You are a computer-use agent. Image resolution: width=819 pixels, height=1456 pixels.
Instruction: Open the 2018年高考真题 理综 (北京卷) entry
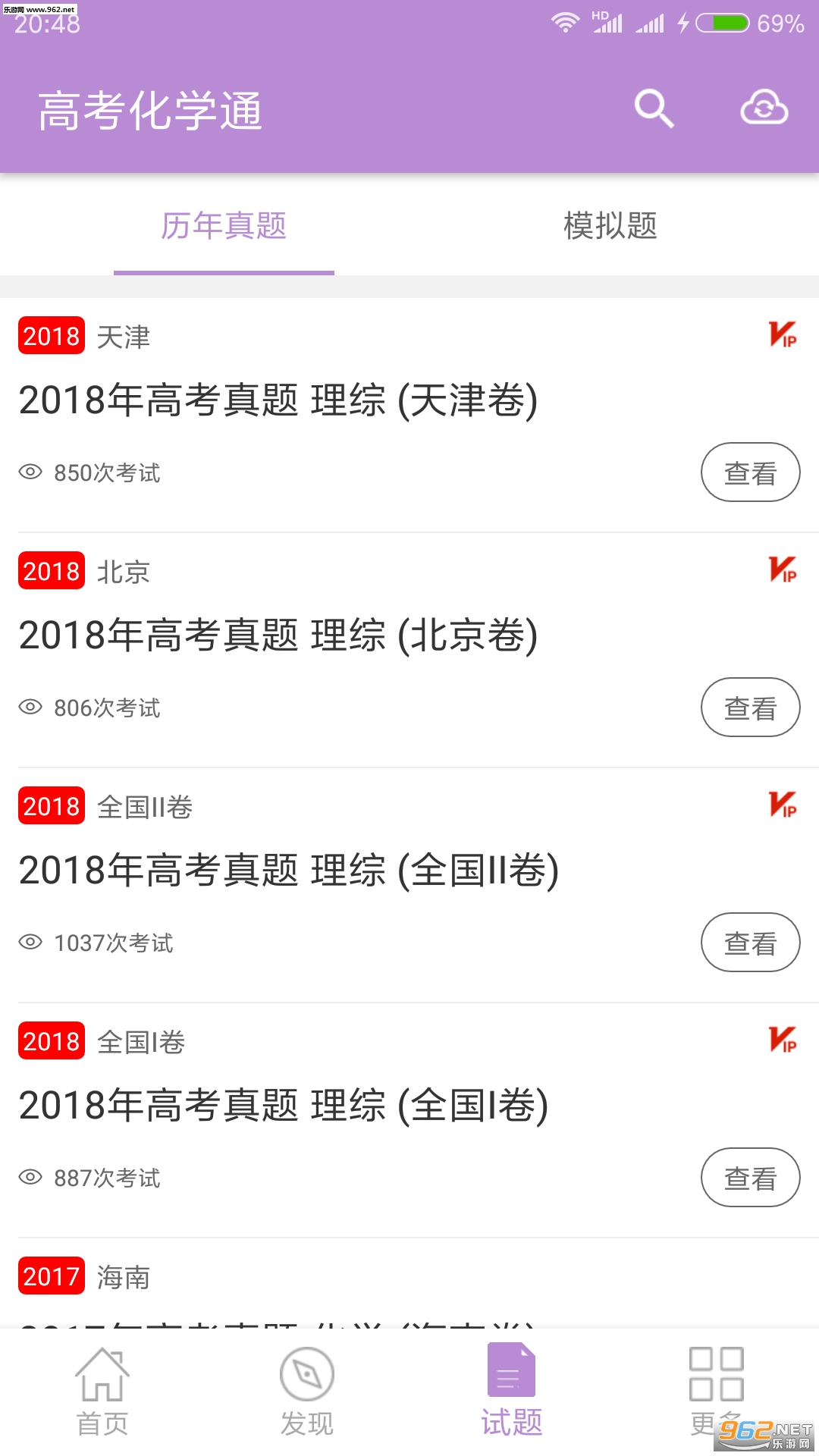coord(278,635)
